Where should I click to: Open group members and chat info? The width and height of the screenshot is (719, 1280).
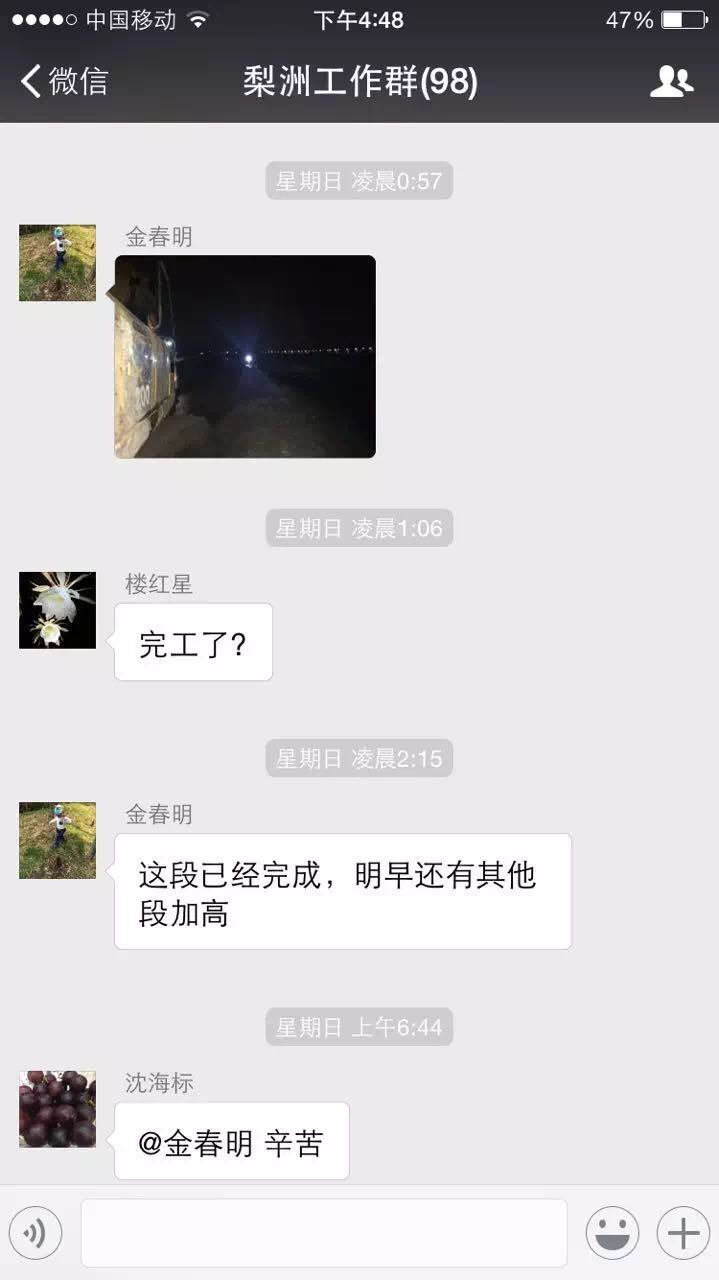pos(671,81)
